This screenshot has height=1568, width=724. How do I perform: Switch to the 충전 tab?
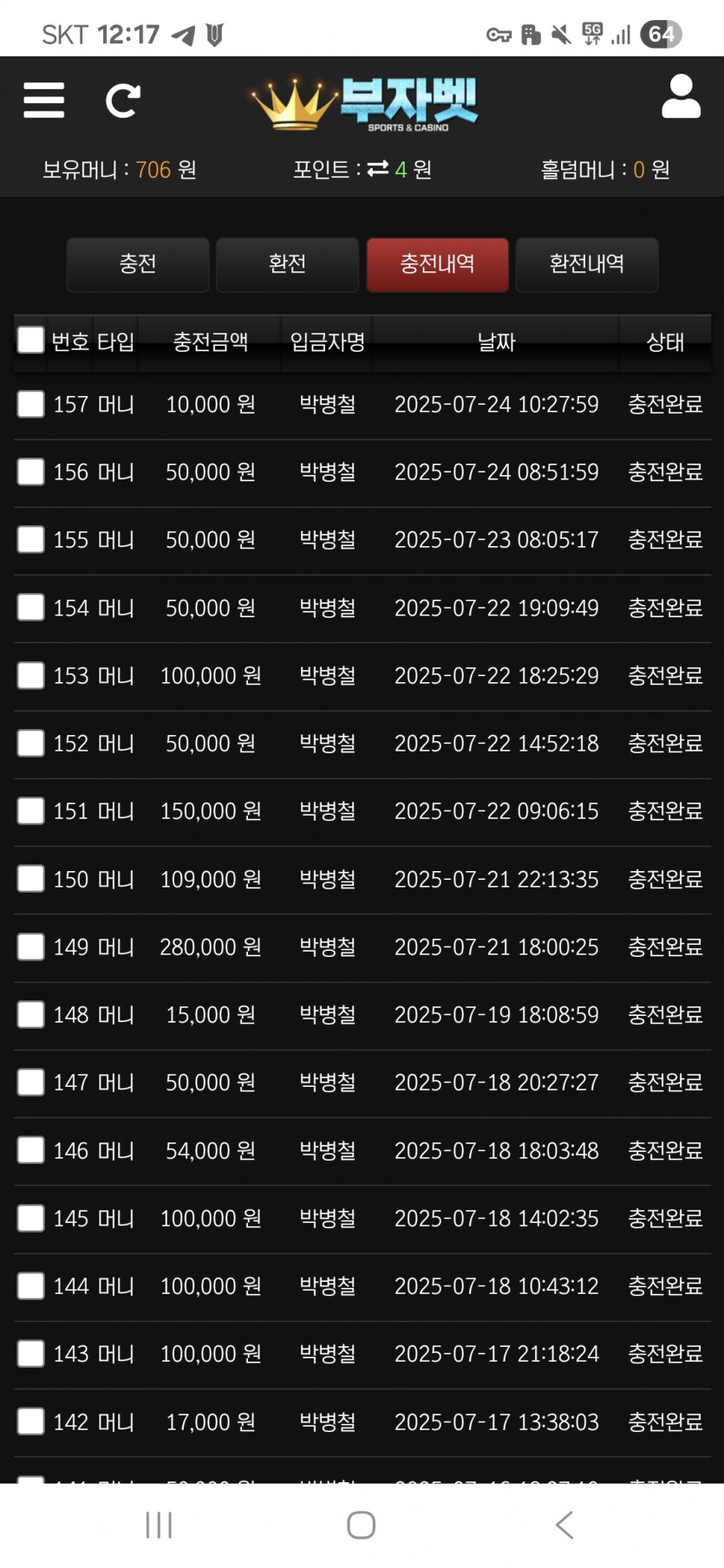(138, 264)
